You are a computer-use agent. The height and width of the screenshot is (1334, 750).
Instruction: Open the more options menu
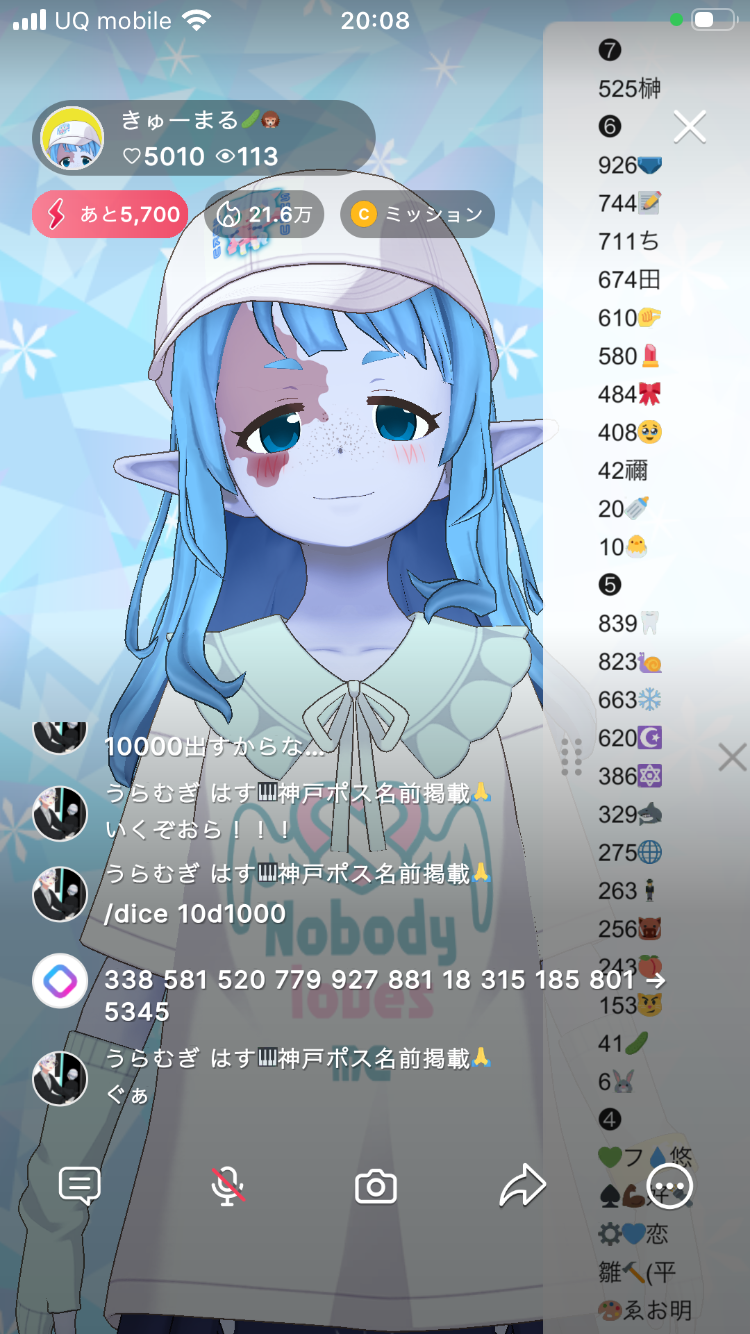[669, 1187]
